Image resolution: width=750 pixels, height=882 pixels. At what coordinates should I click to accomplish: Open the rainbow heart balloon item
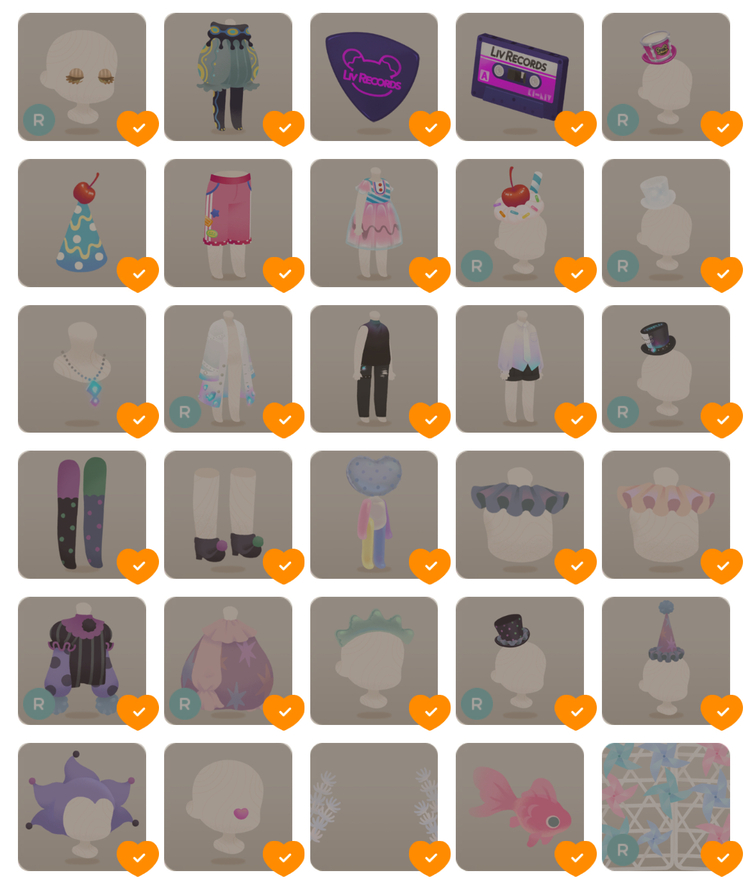[372, 512]
